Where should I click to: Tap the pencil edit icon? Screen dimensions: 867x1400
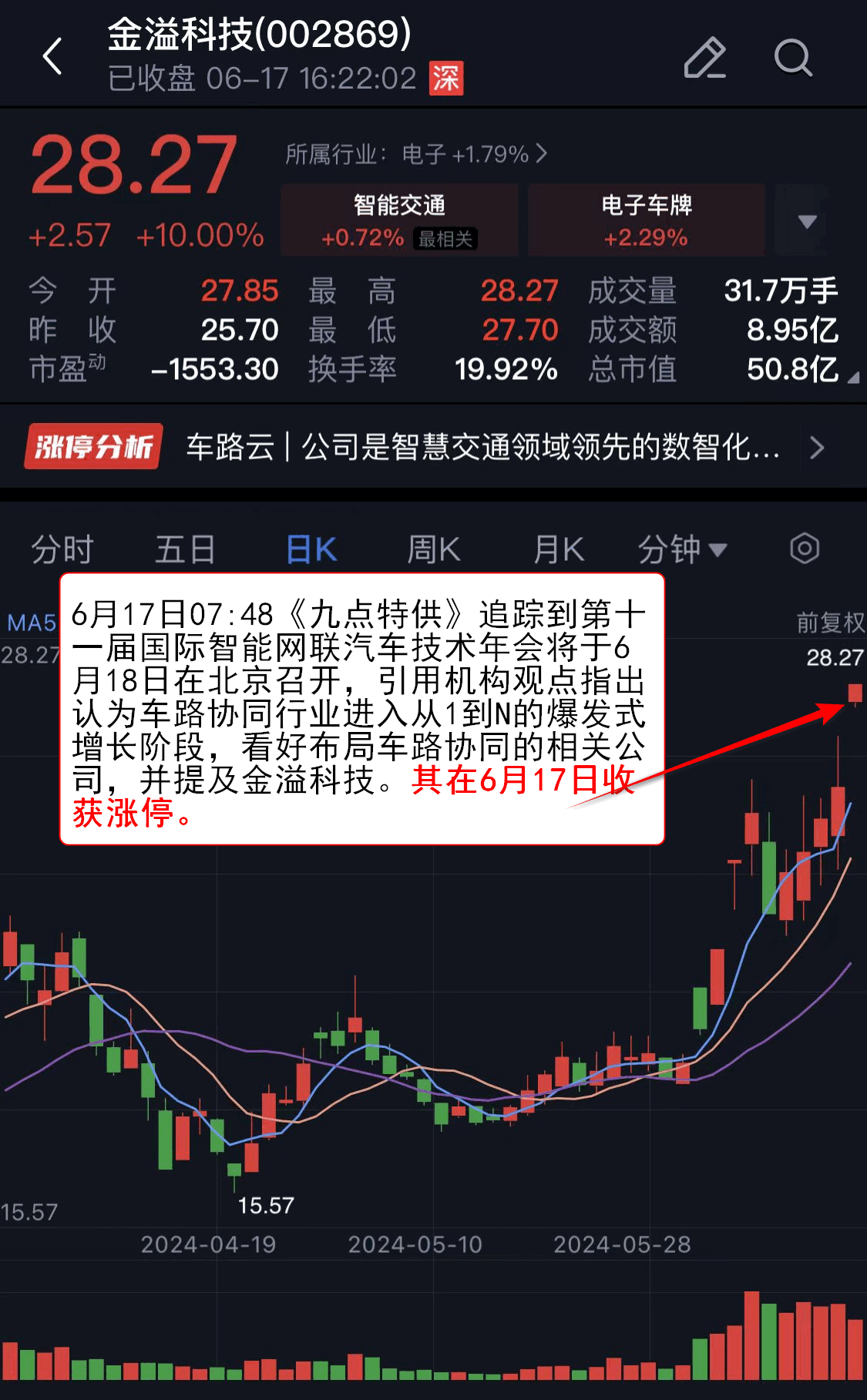click(x=704, y=58)
